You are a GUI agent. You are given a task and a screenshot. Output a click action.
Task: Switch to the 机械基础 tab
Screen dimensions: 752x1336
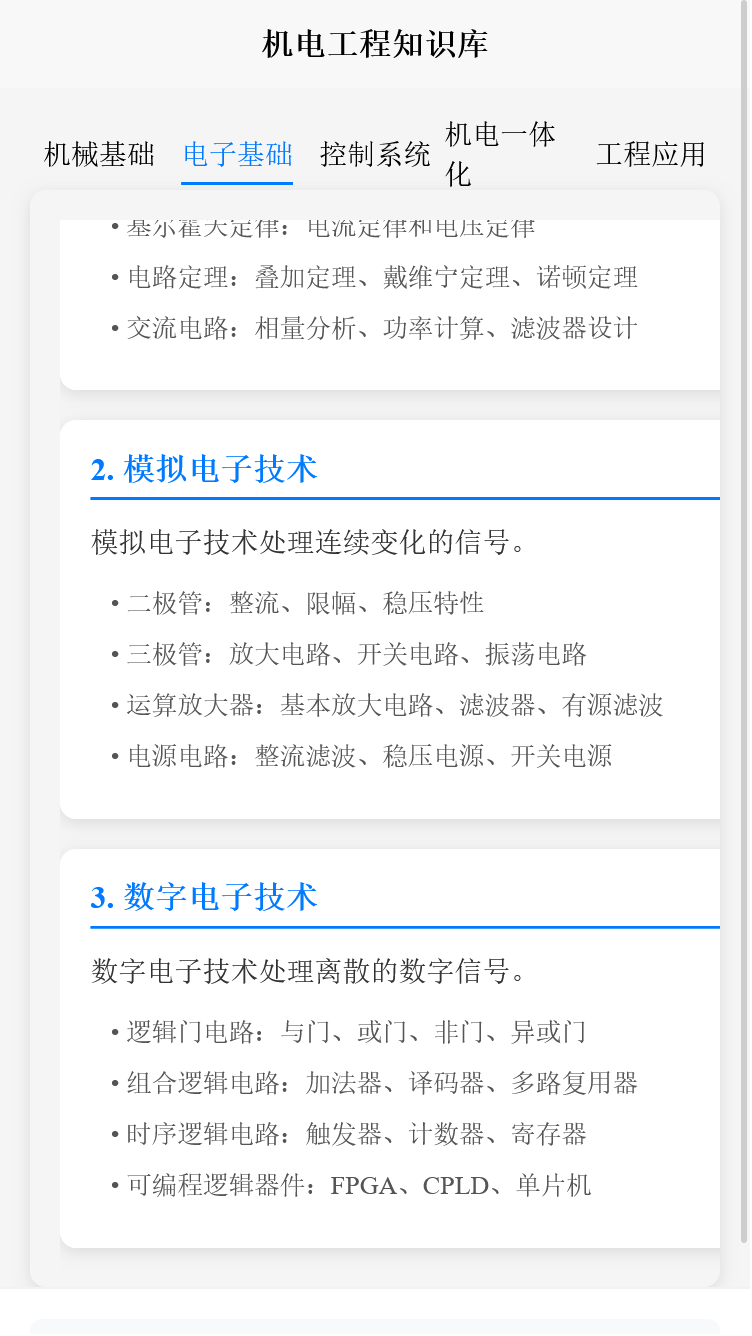click(x=99, y=155)
